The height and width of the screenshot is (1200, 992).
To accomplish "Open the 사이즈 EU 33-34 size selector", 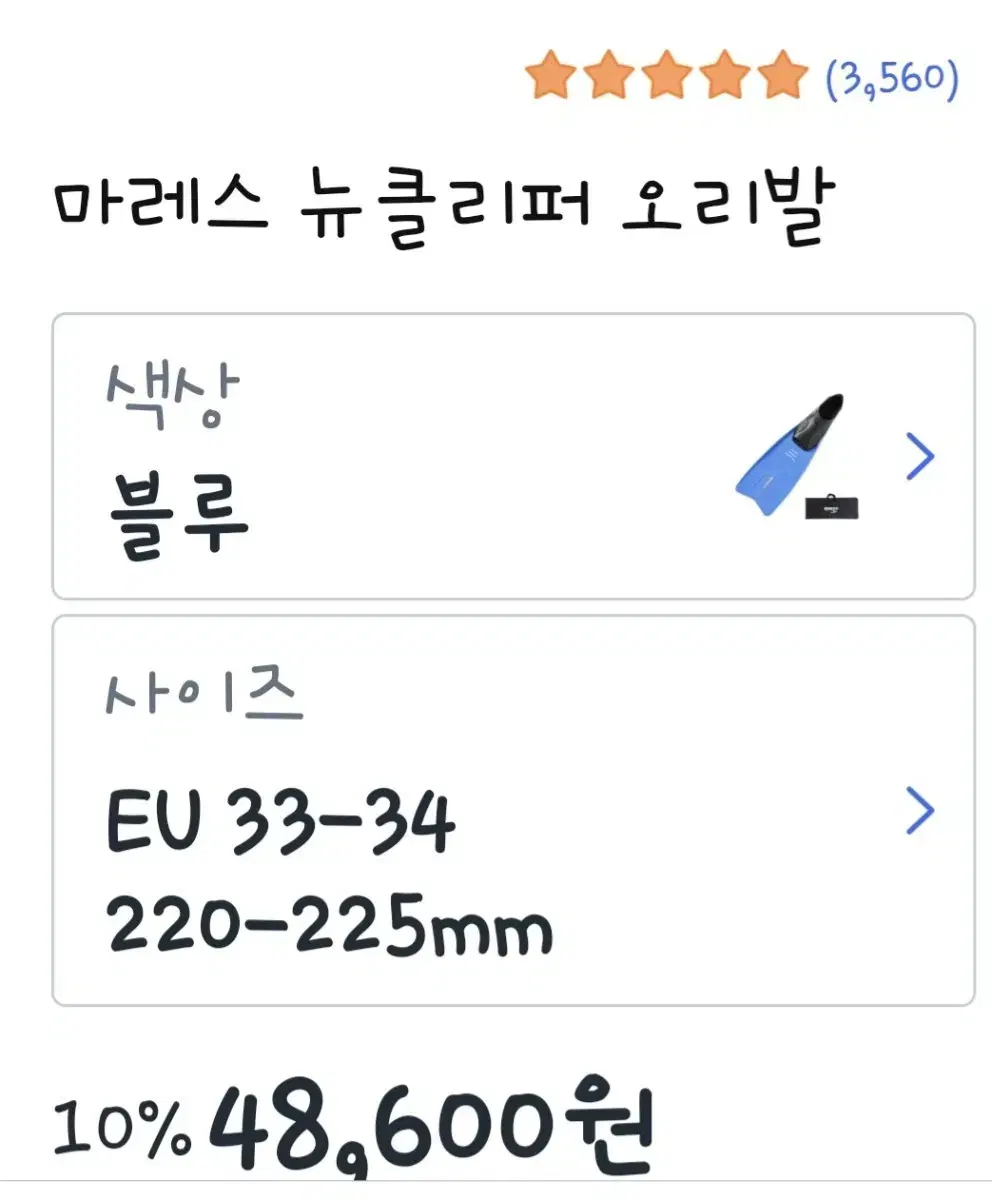I will pyautogui.click(x=512, y=810).
